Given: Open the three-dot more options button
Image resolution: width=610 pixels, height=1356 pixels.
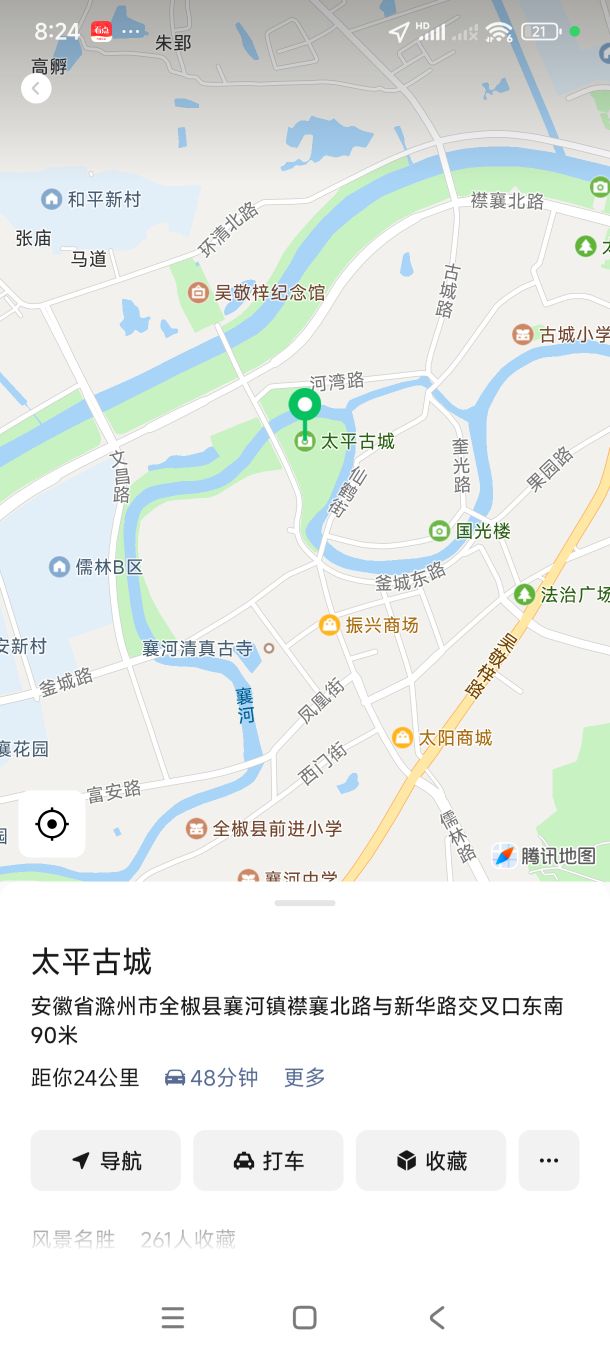Looking at the screenshot, I should 548,1160.
